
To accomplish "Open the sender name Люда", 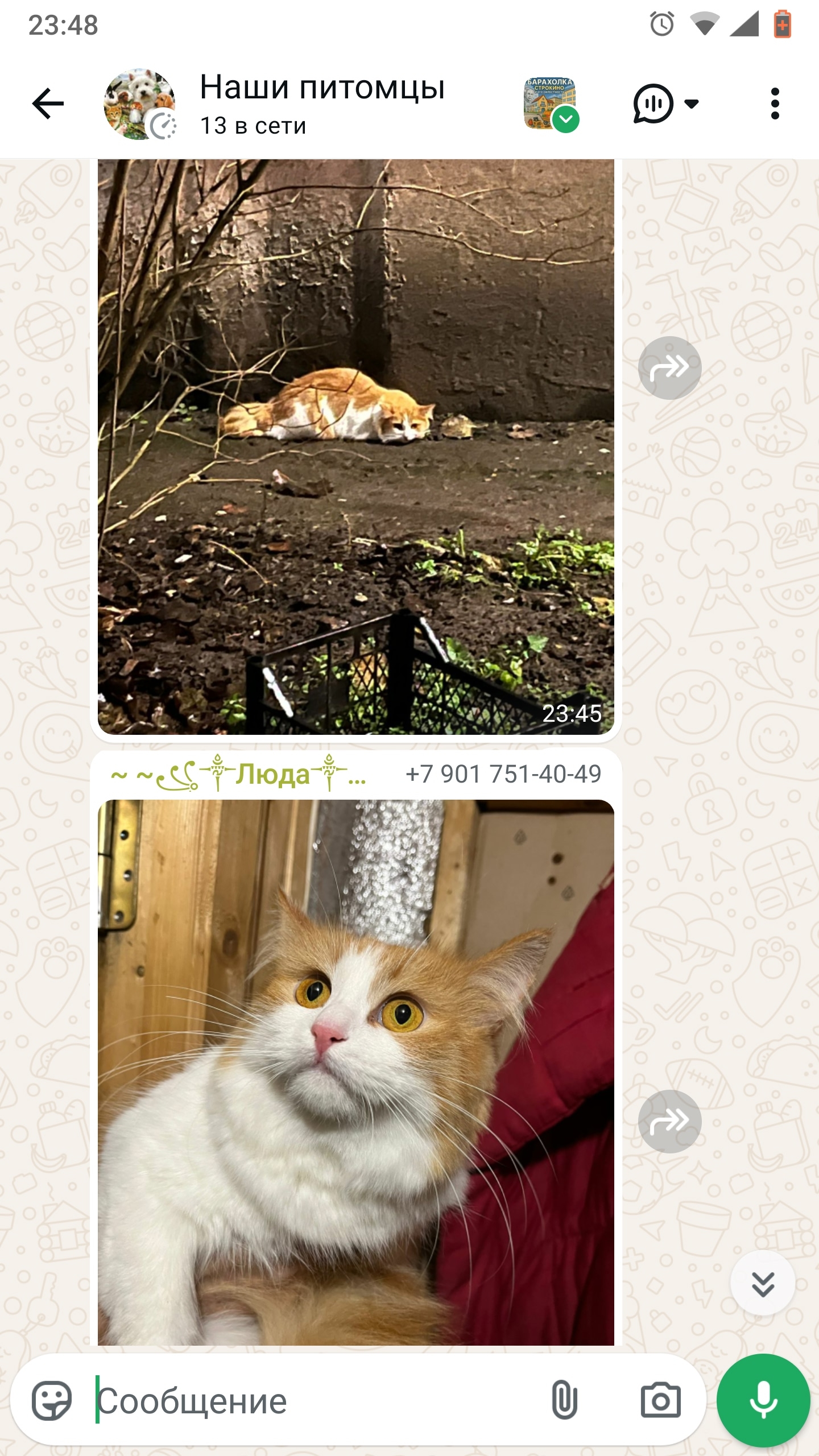I will pos(239,775).
